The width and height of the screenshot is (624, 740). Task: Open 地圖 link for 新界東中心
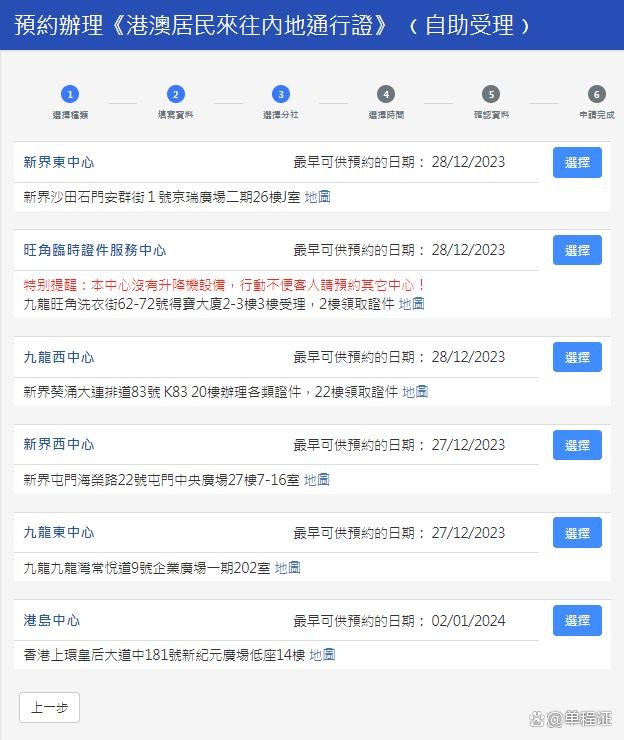click(x=318, y=197)
